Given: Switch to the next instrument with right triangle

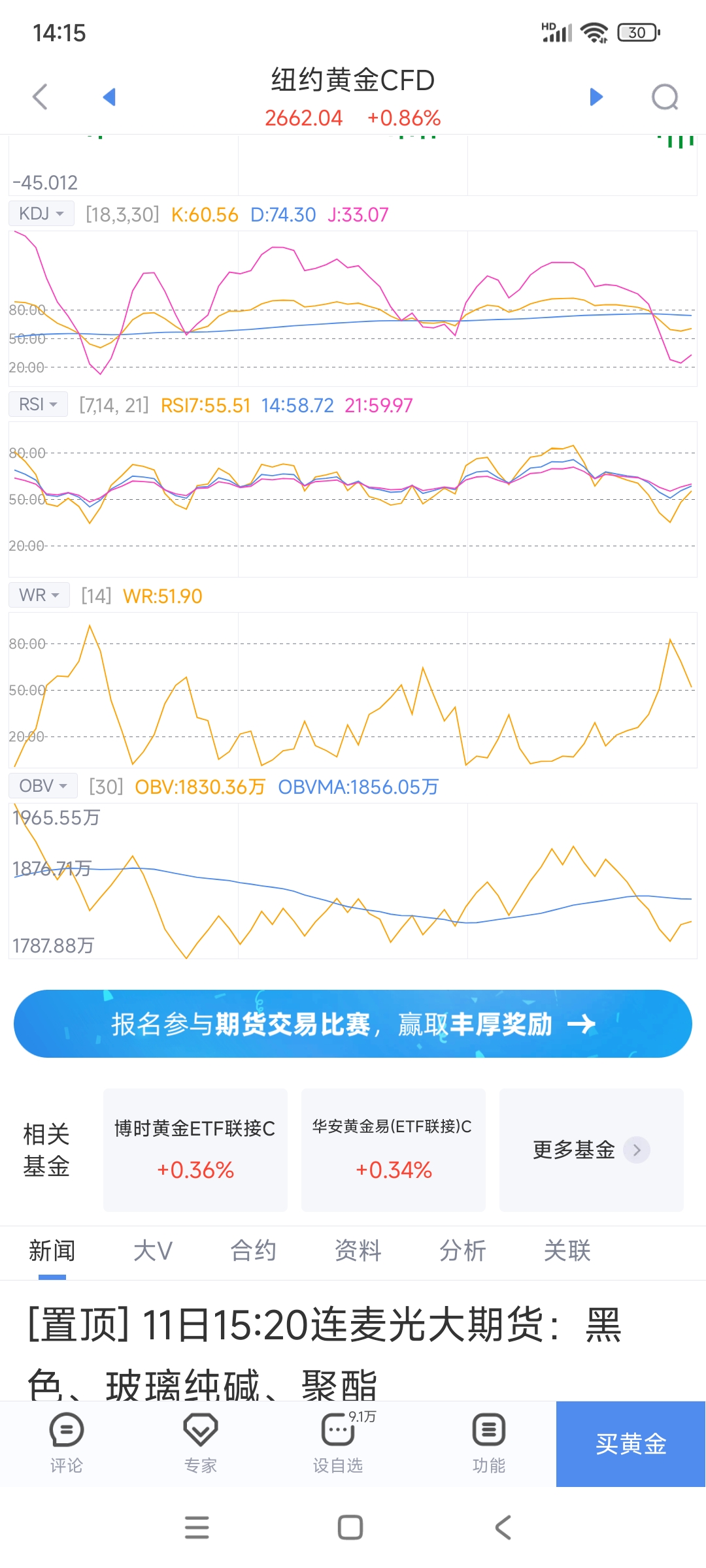Looking at the screenshot, I should [x=596, y=97].
